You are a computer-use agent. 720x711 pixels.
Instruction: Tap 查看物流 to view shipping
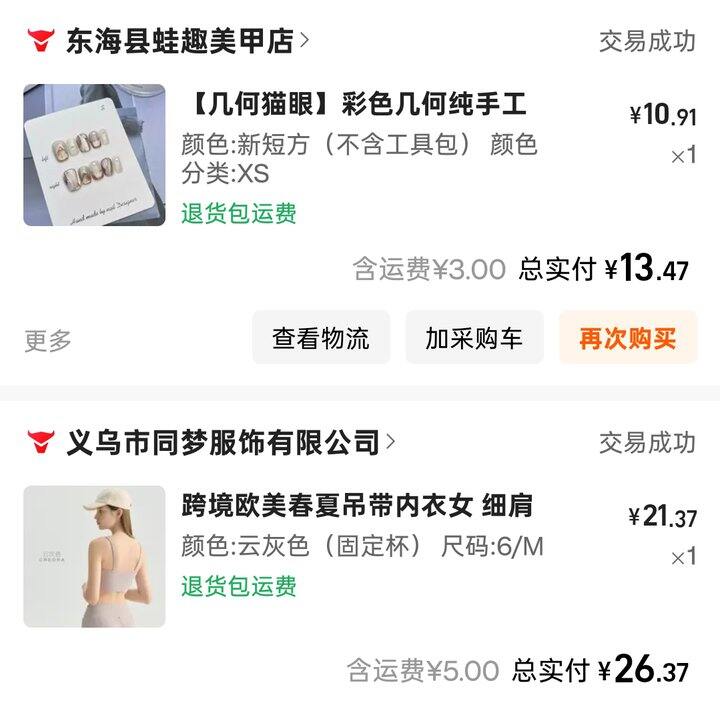pos(321,338)
